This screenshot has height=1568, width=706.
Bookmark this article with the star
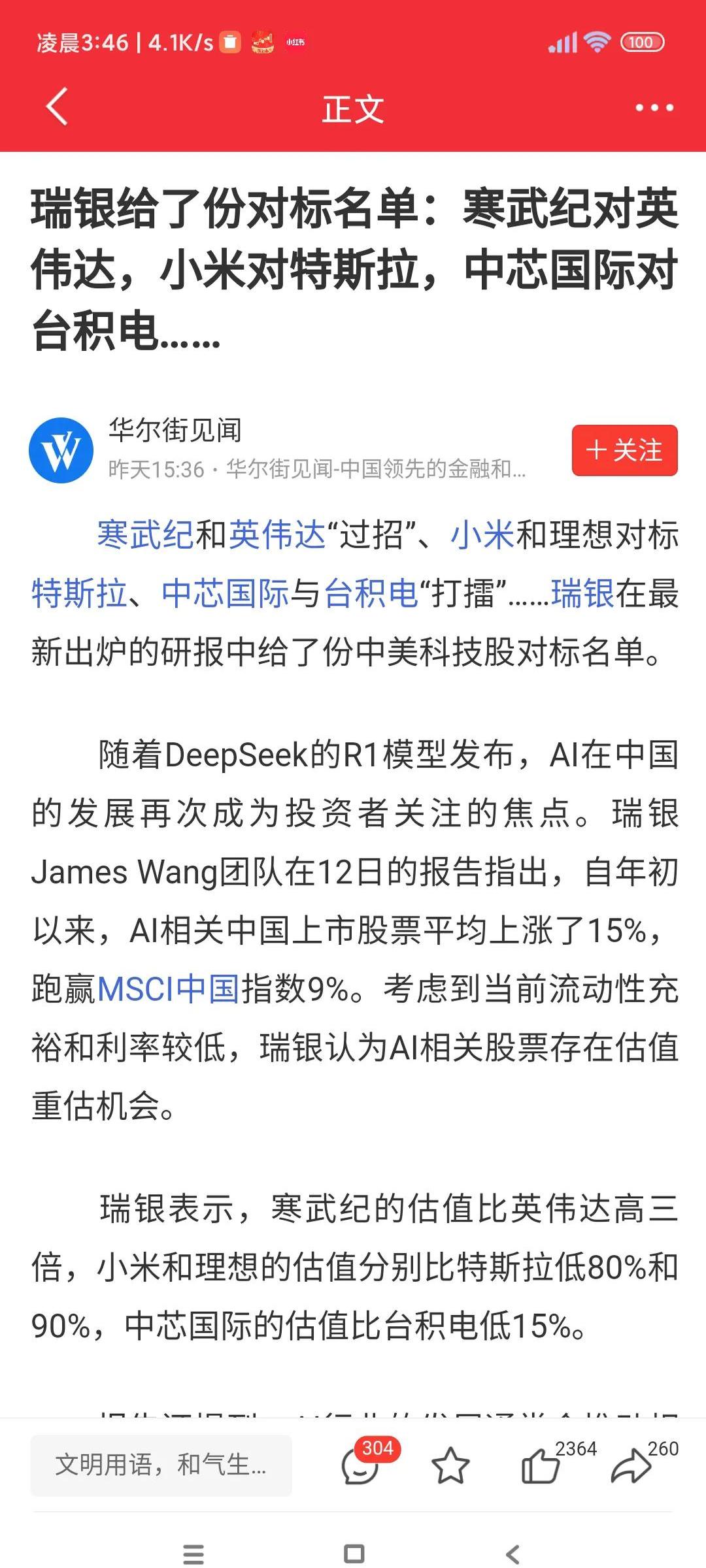point(450,1465)
